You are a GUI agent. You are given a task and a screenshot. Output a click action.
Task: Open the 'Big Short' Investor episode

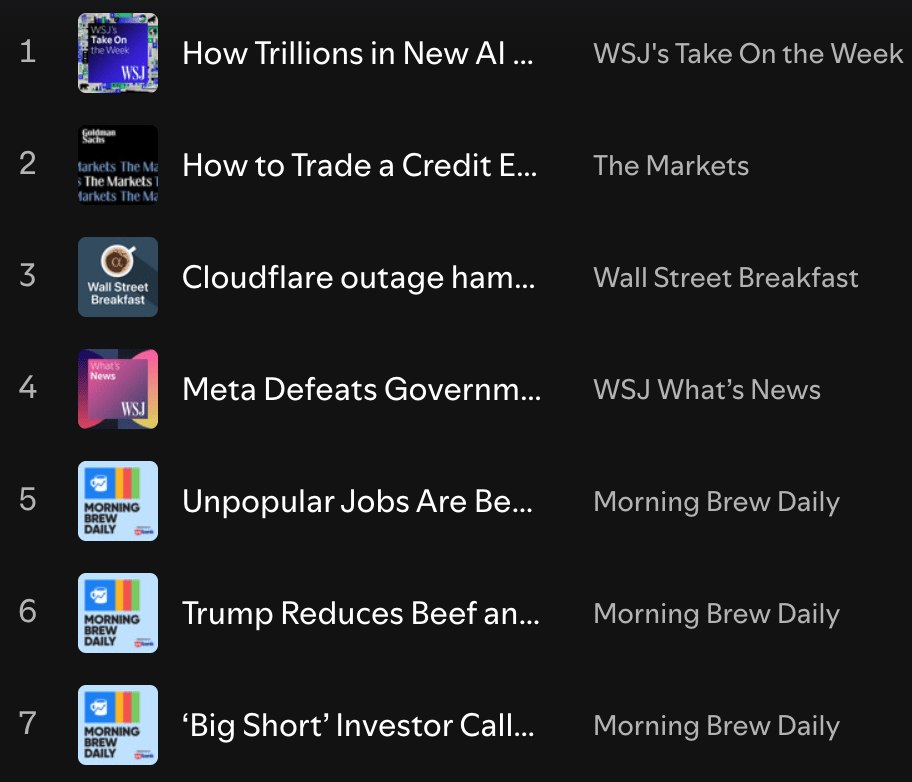point(358,725)
